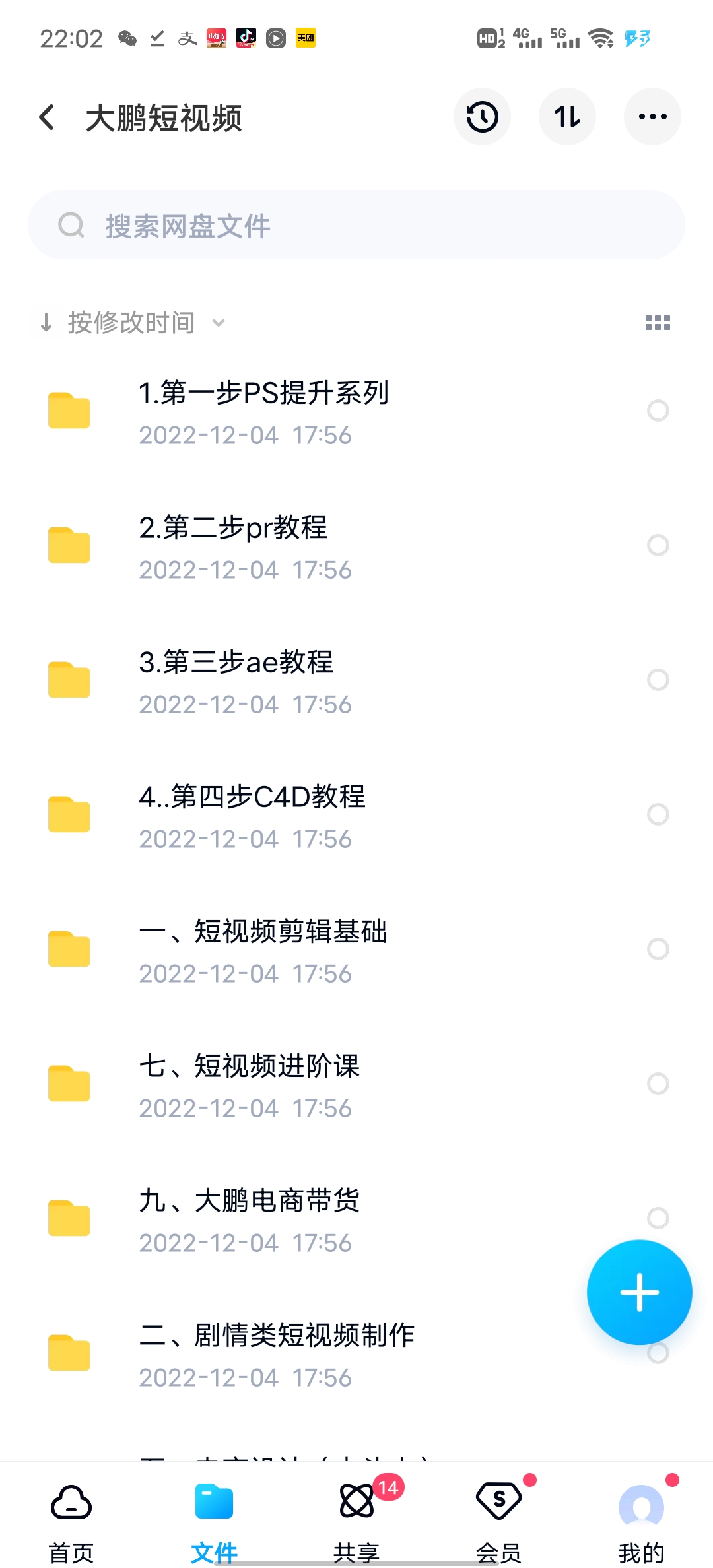Image resolution: width=713 pixels, height=1568 pixels.
Task: Switch to grid view layout
Action: pyautogui.click(x=658, y=323)
